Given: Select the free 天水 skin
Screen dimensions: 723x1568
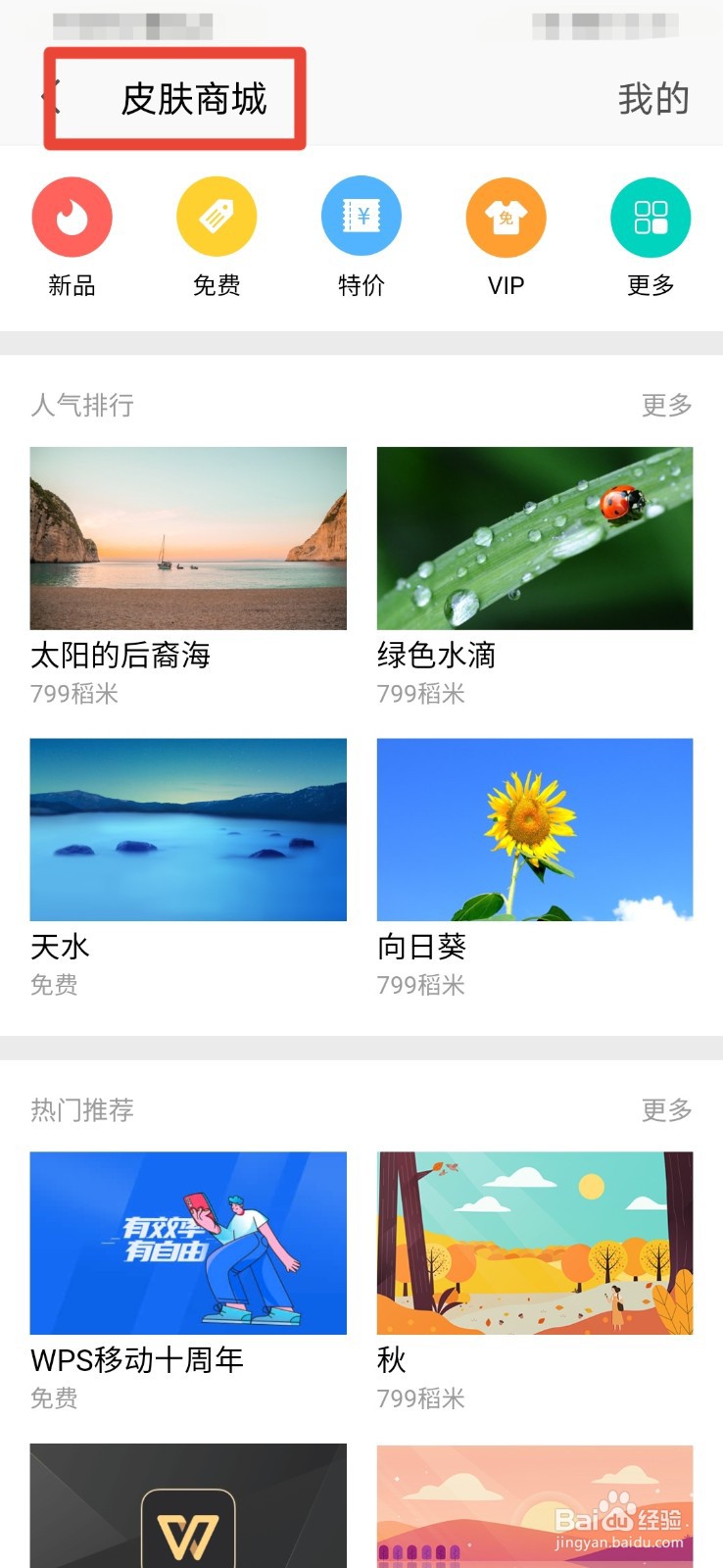Looking at the screenshot, I should pos(188,829).
